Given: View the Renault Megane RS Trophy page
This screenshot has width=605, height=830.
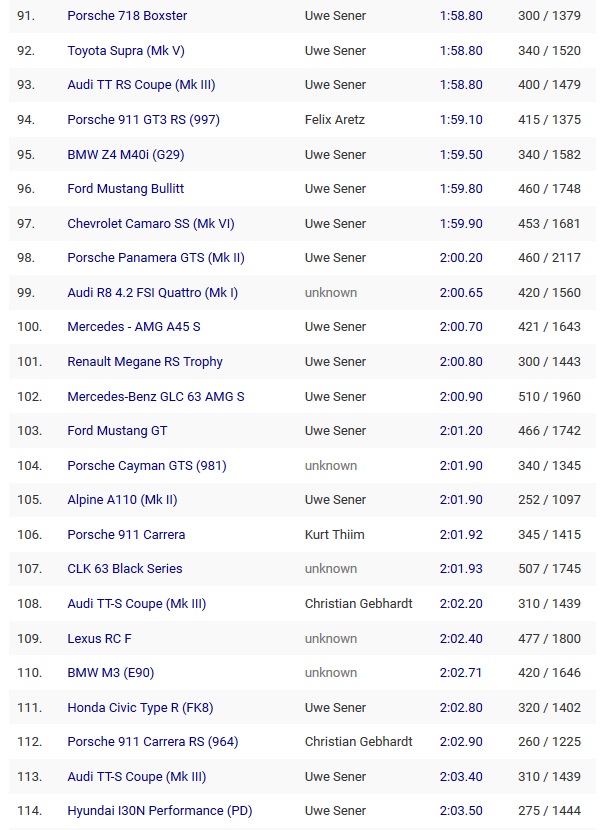Looking at the screenshot, I should 145,362.
